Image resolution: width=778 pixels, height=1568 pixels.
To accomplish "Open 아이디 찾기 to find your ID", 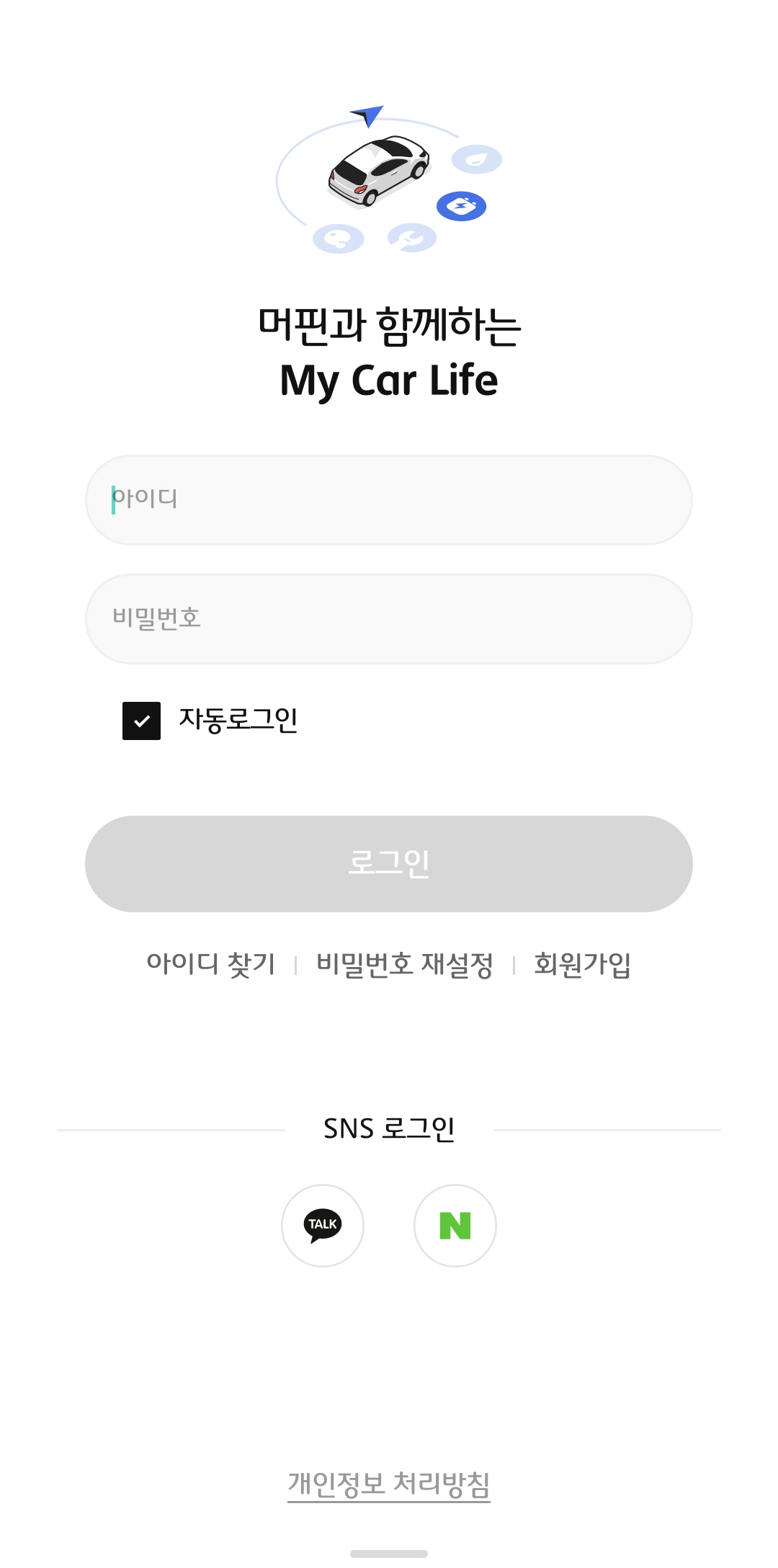I will point(210,964).
